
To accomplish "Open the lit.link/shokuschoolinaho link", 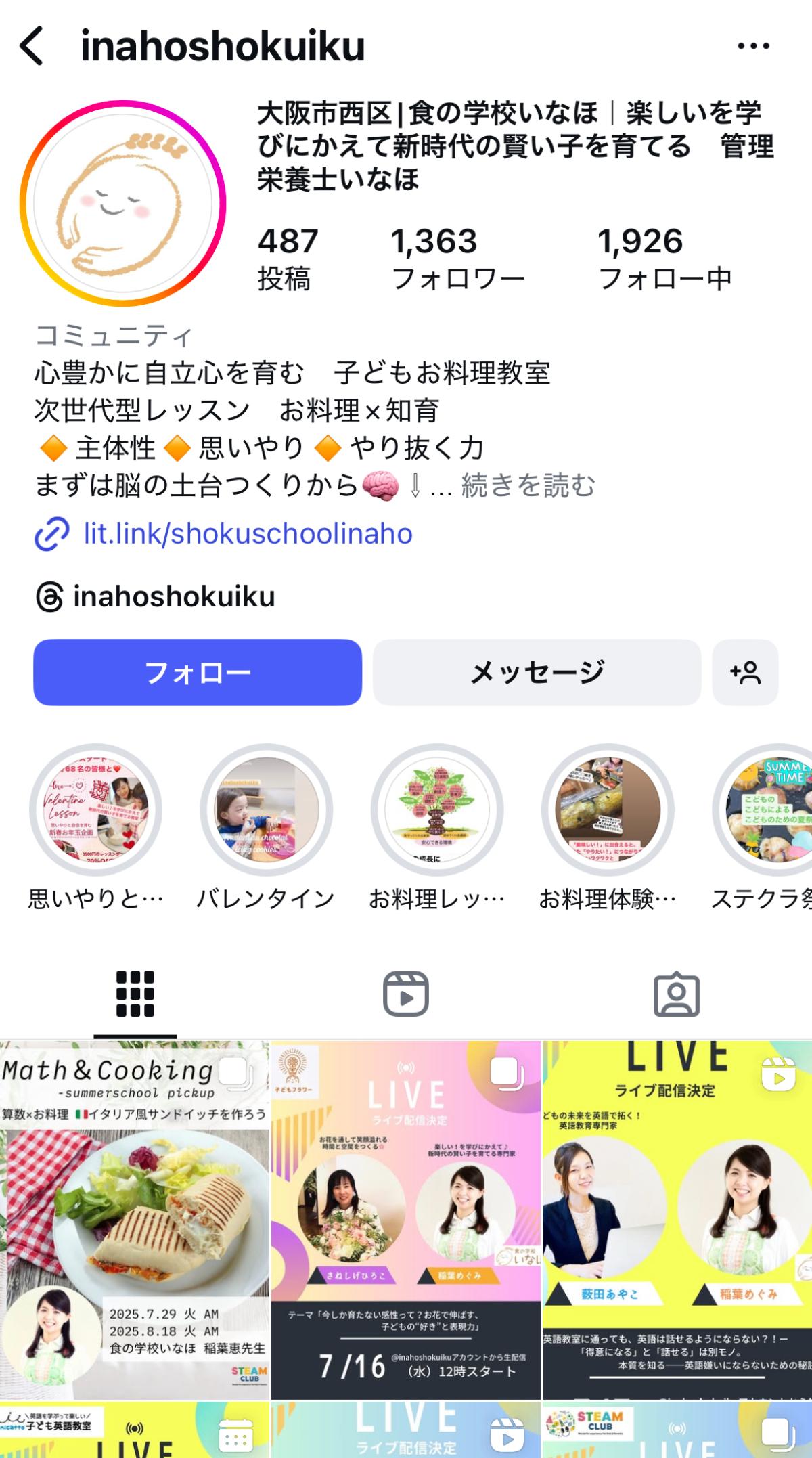I will [x=248, y=533].
